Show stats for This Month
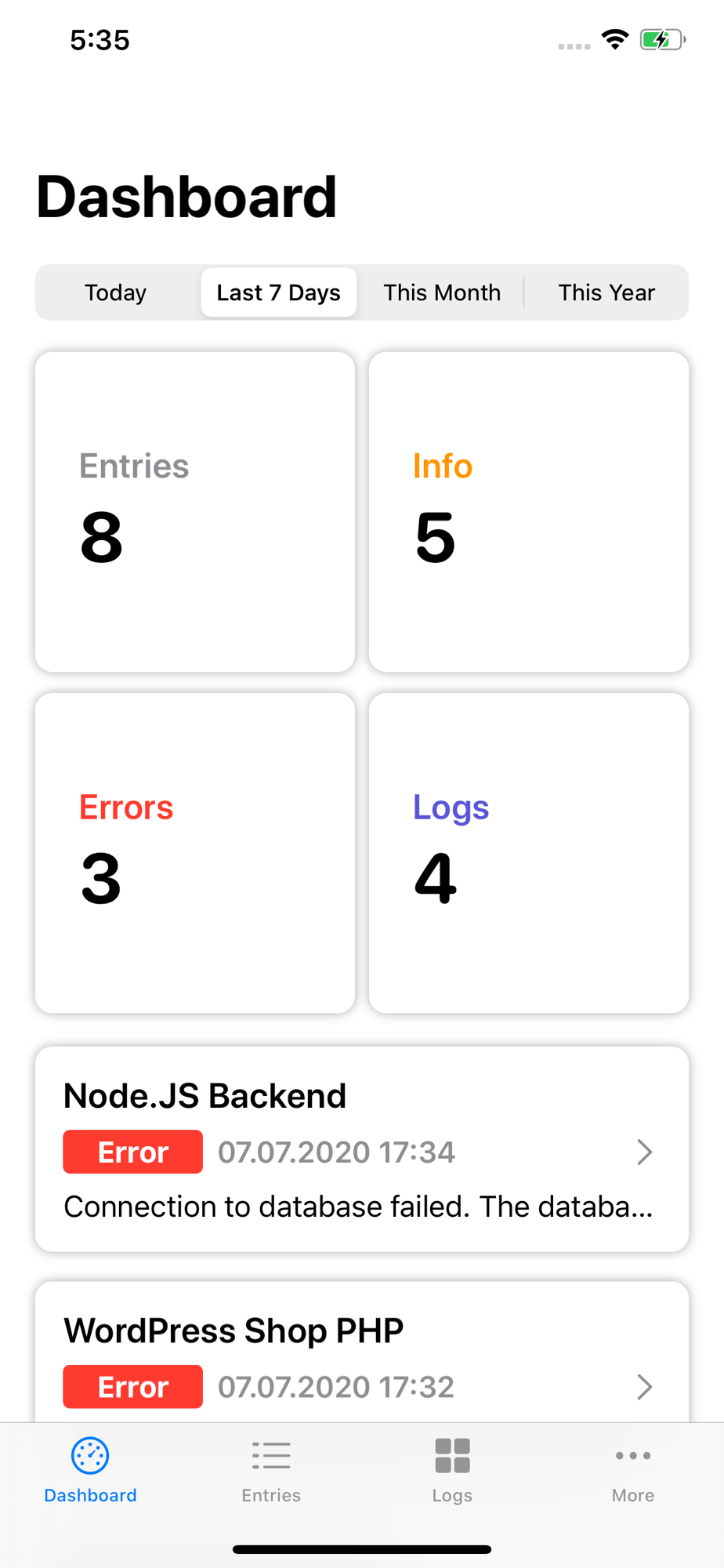 [442, 292]
